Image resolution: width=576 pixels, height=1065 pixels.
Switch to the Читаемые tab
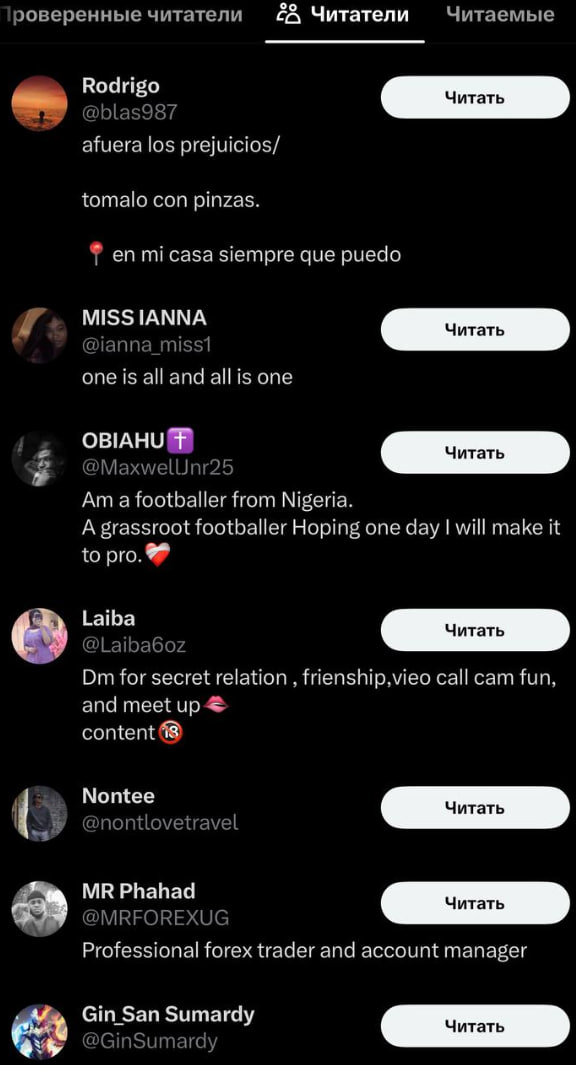coord(501,14)
